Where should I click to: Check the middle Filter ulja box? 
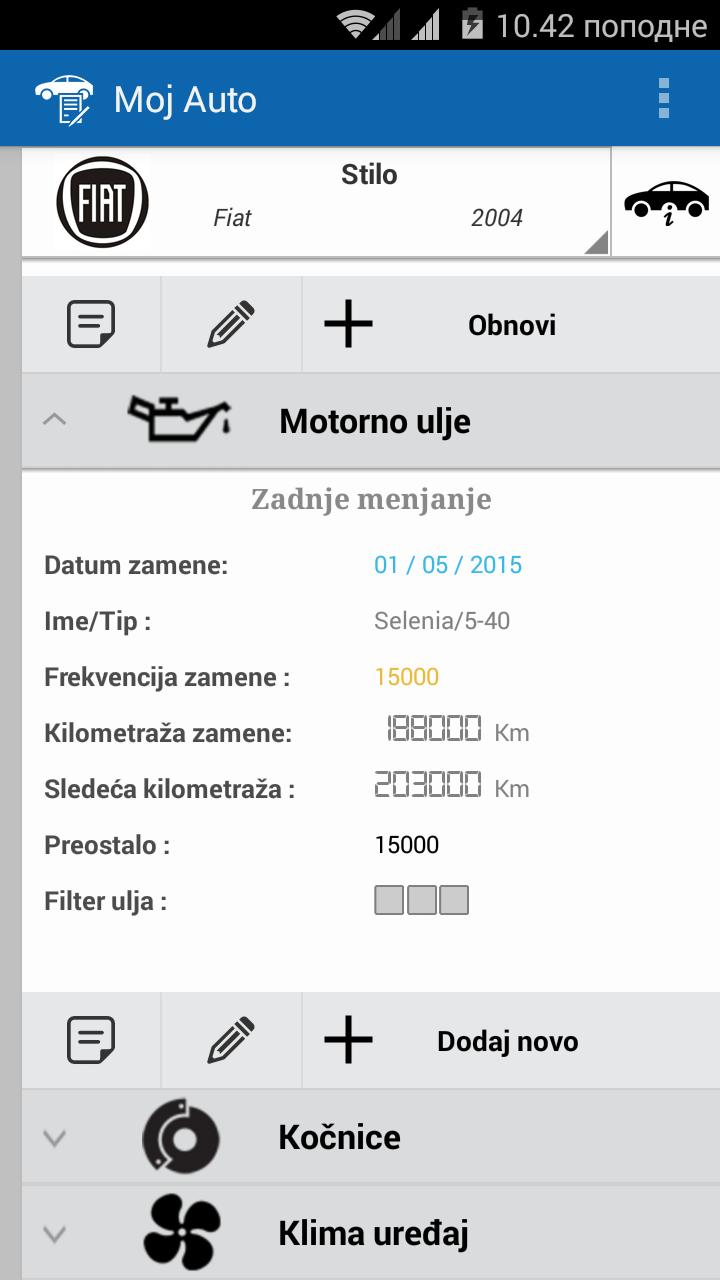click(x=421, y=900)
